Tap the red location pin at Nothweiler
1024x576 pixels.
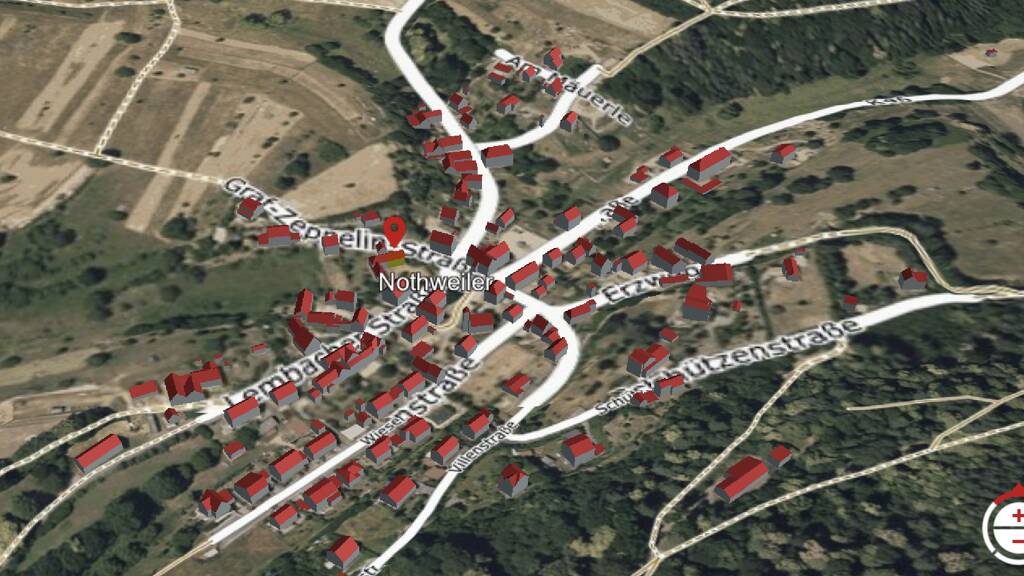tap(394, 233)
